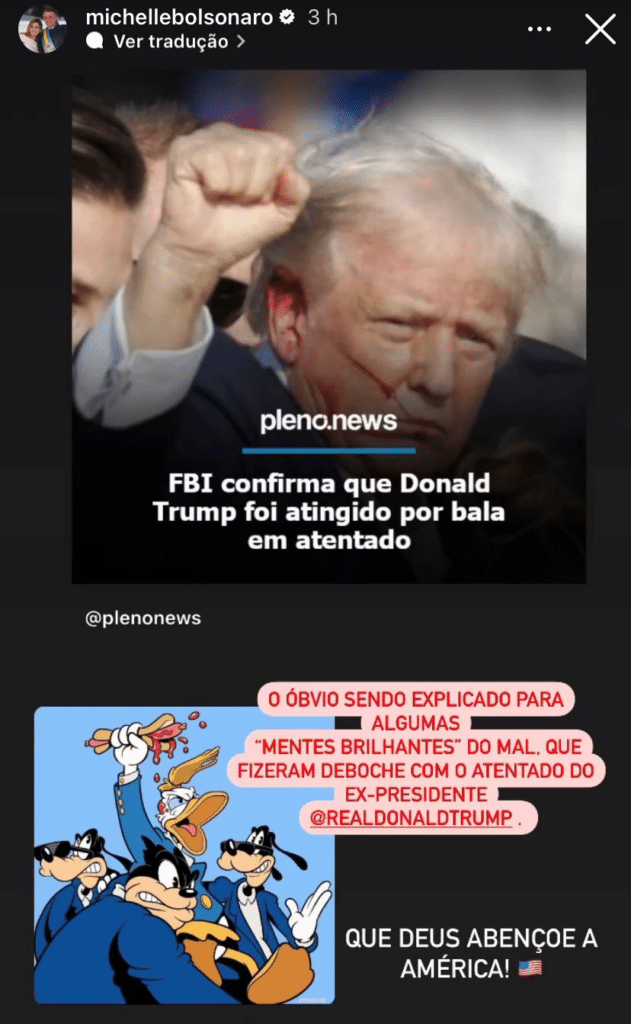The width and height of the screenshot is (631, 1024).
Task: Open michellebolsonaro profile from the avatar
Action: tap(42, 29)
